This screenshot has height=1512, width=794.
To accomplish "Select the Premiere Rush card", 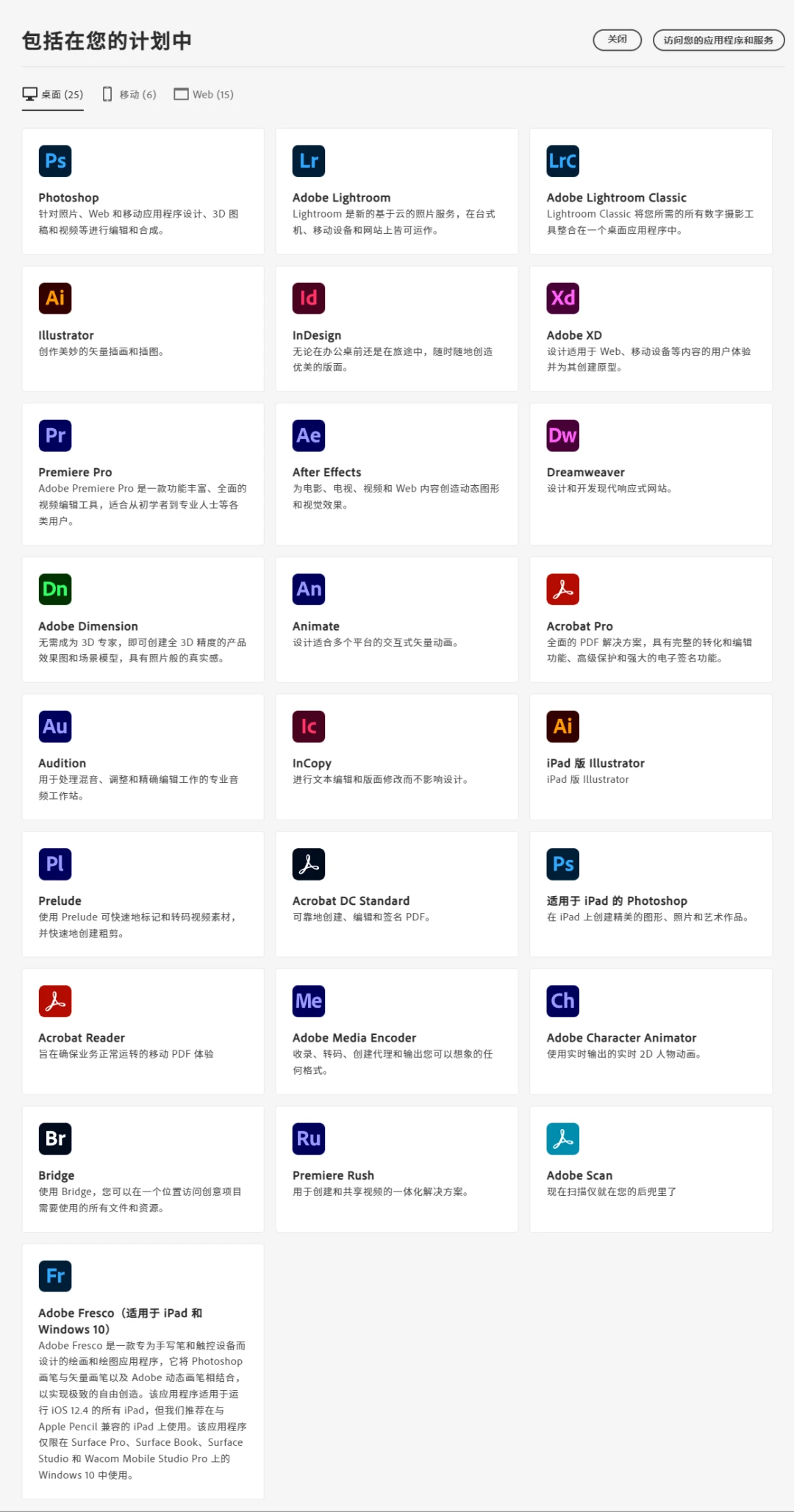I will (397, 1169).
